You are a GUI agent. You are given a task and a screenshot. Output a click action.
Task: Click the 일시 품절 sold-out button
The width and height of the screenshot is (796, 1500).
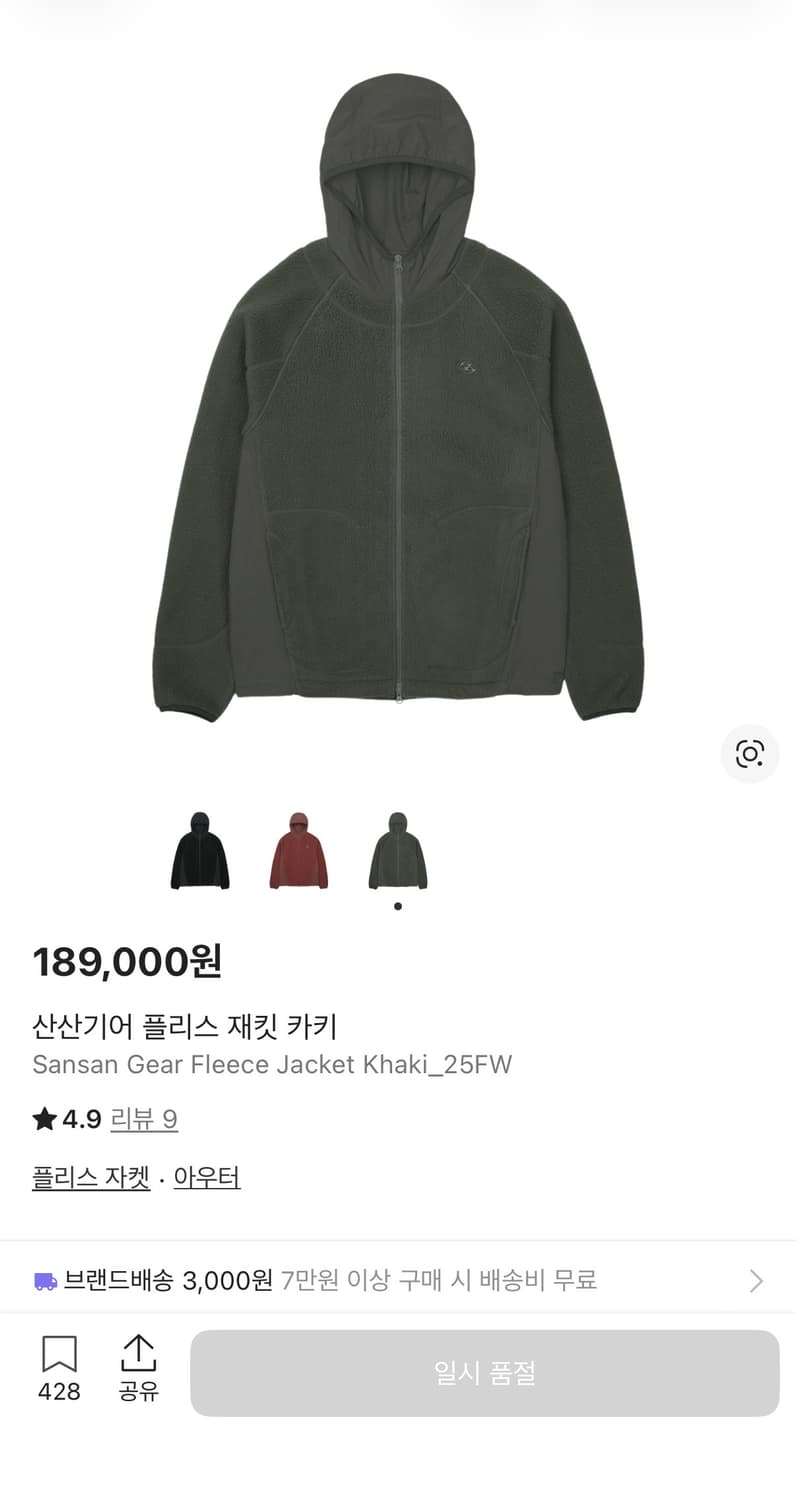tap(485, 1373)
